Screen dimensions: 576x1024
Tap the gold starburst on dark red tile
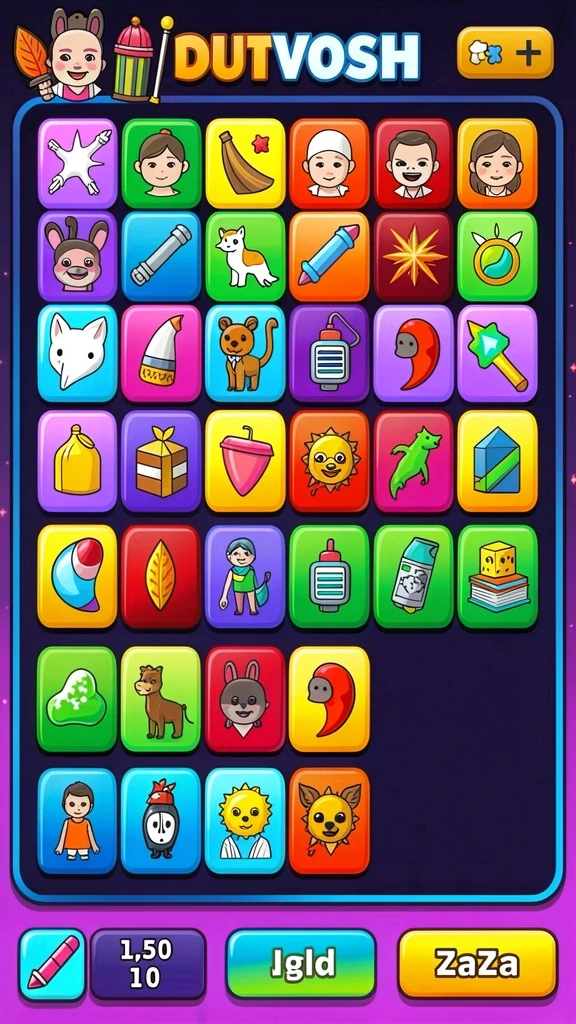pos(413,257)
